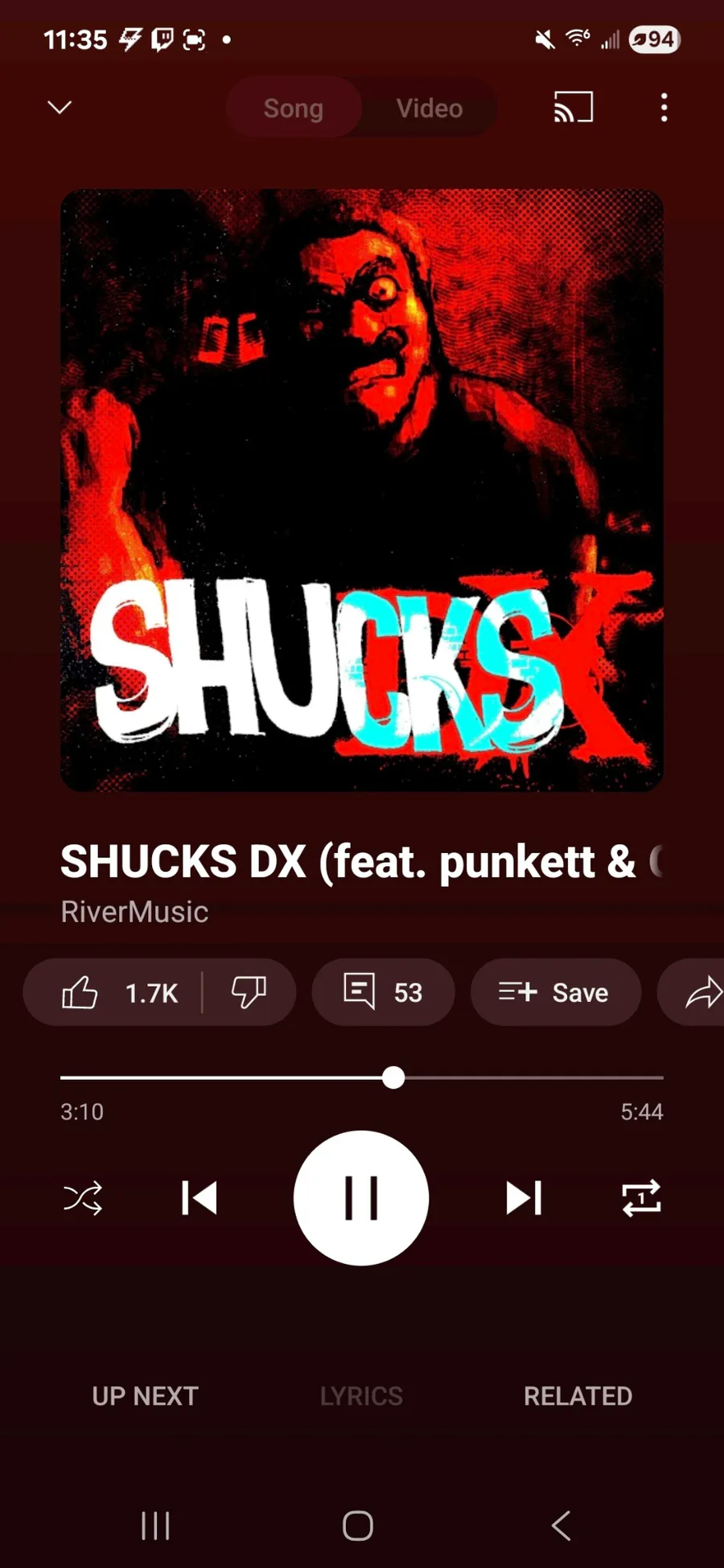Screen dimensions: 724x1568
Task: Share this song via the arrow button
Action: [x=701, y=992]
